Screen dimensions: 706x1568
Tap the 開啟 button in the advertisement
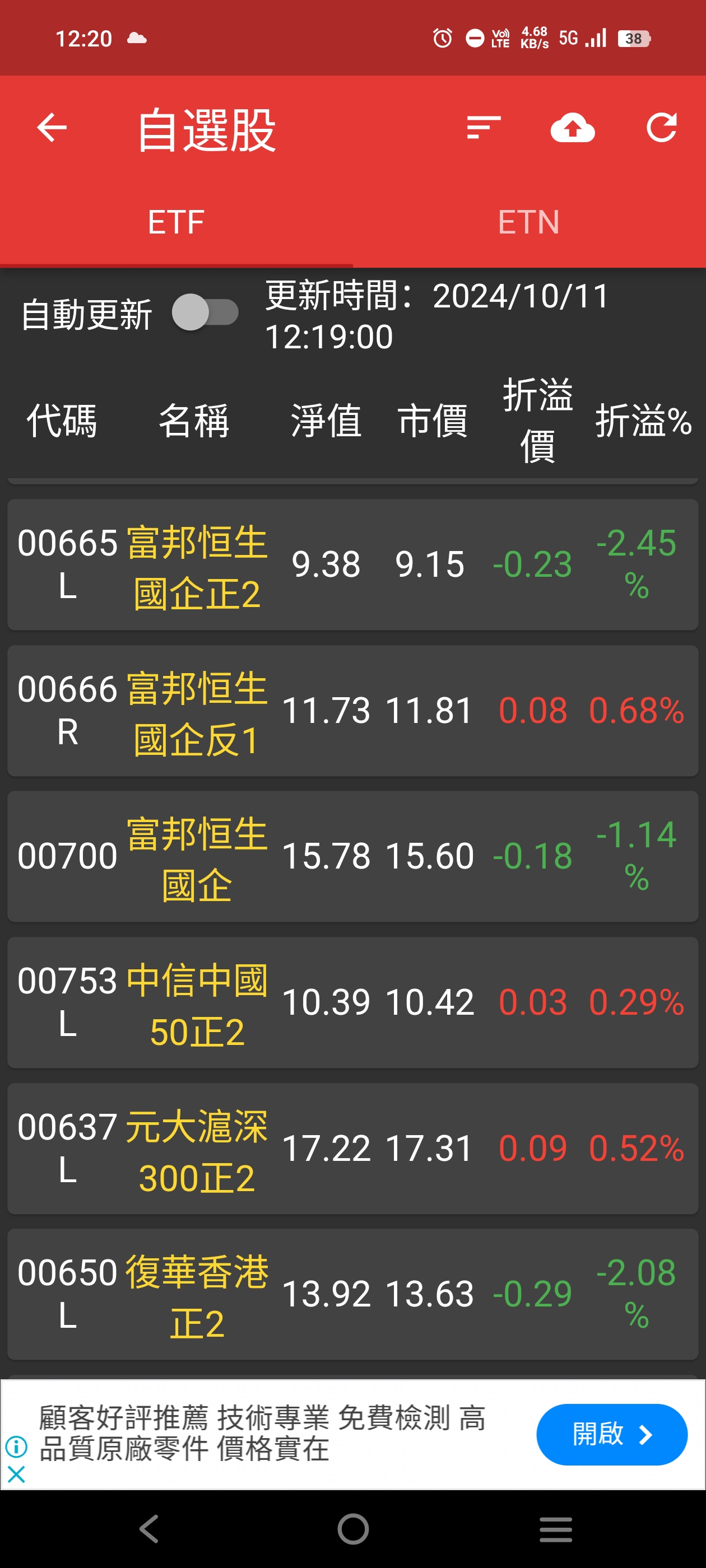coord(611,1434)
